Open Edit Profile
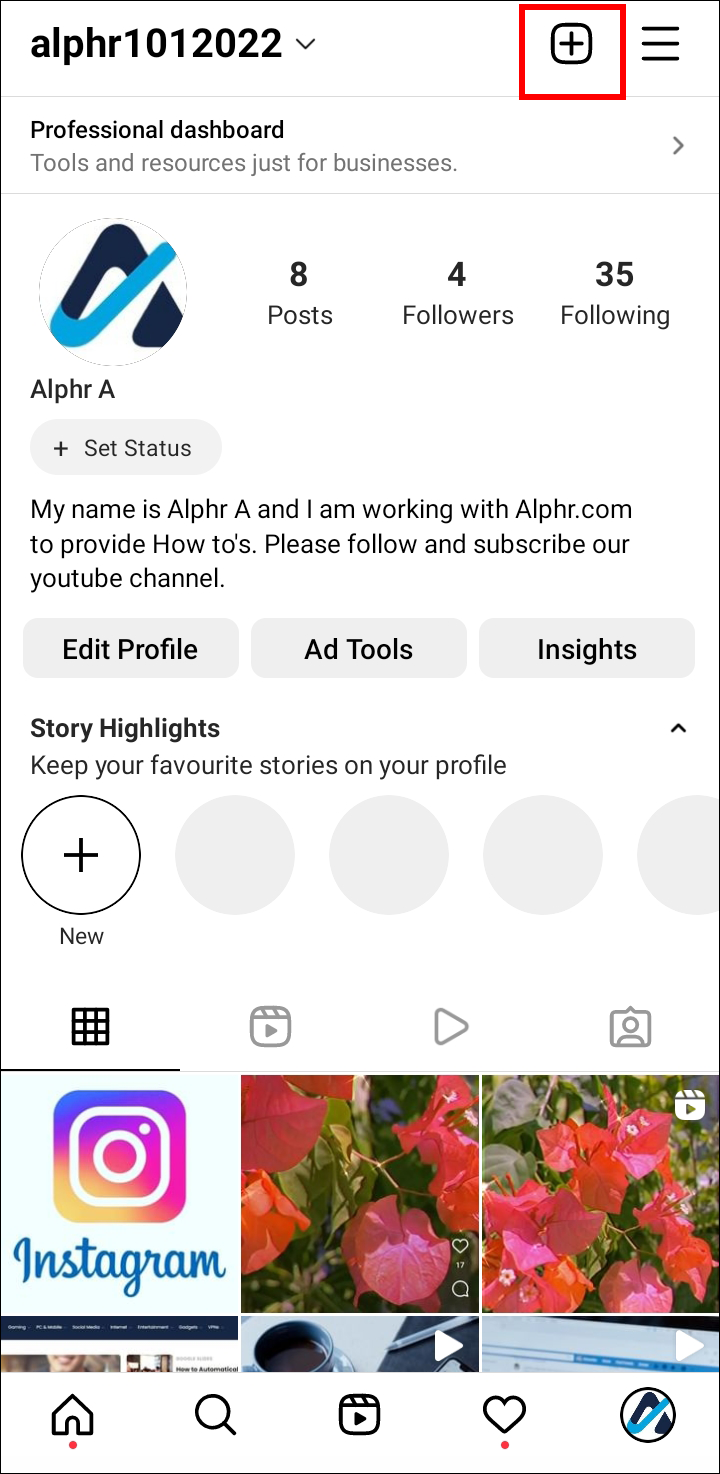The width and height of the screenshot is (720, 1474). [130, 649]
